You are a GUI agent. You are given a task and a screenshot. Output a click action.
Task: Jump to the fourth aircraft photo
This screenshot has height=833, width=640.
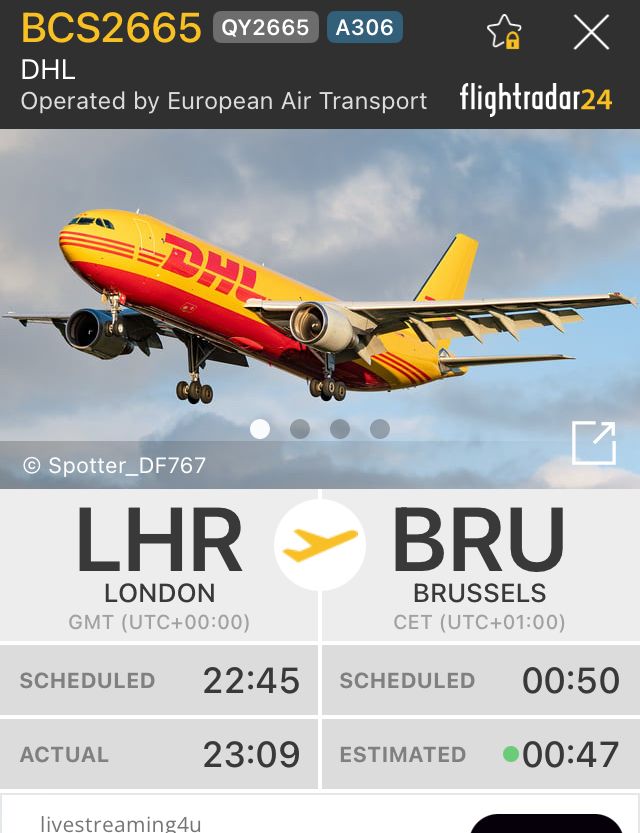point(380,429)
